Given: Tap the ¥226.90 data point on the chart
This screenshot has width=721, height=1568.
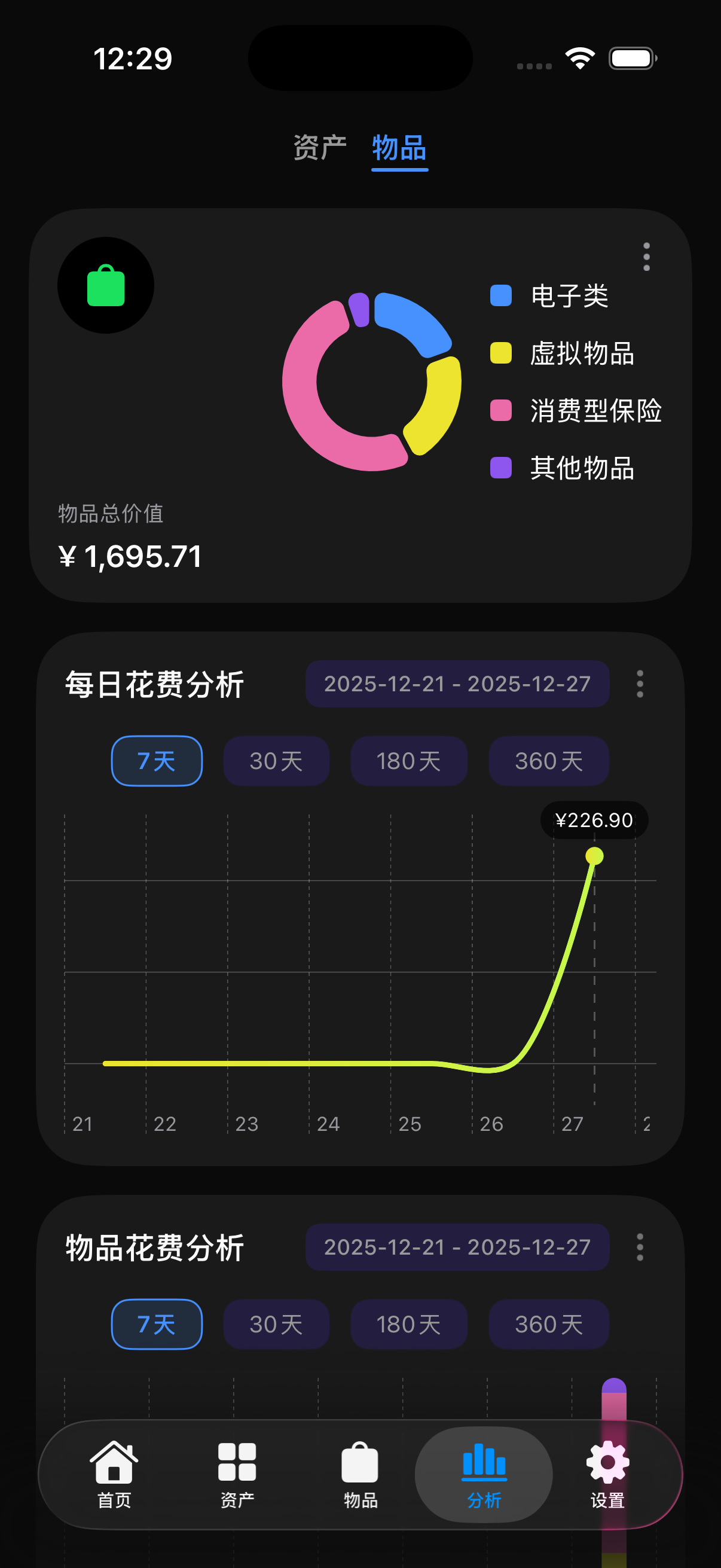Looking at the screenshot, I should point(594,856).
